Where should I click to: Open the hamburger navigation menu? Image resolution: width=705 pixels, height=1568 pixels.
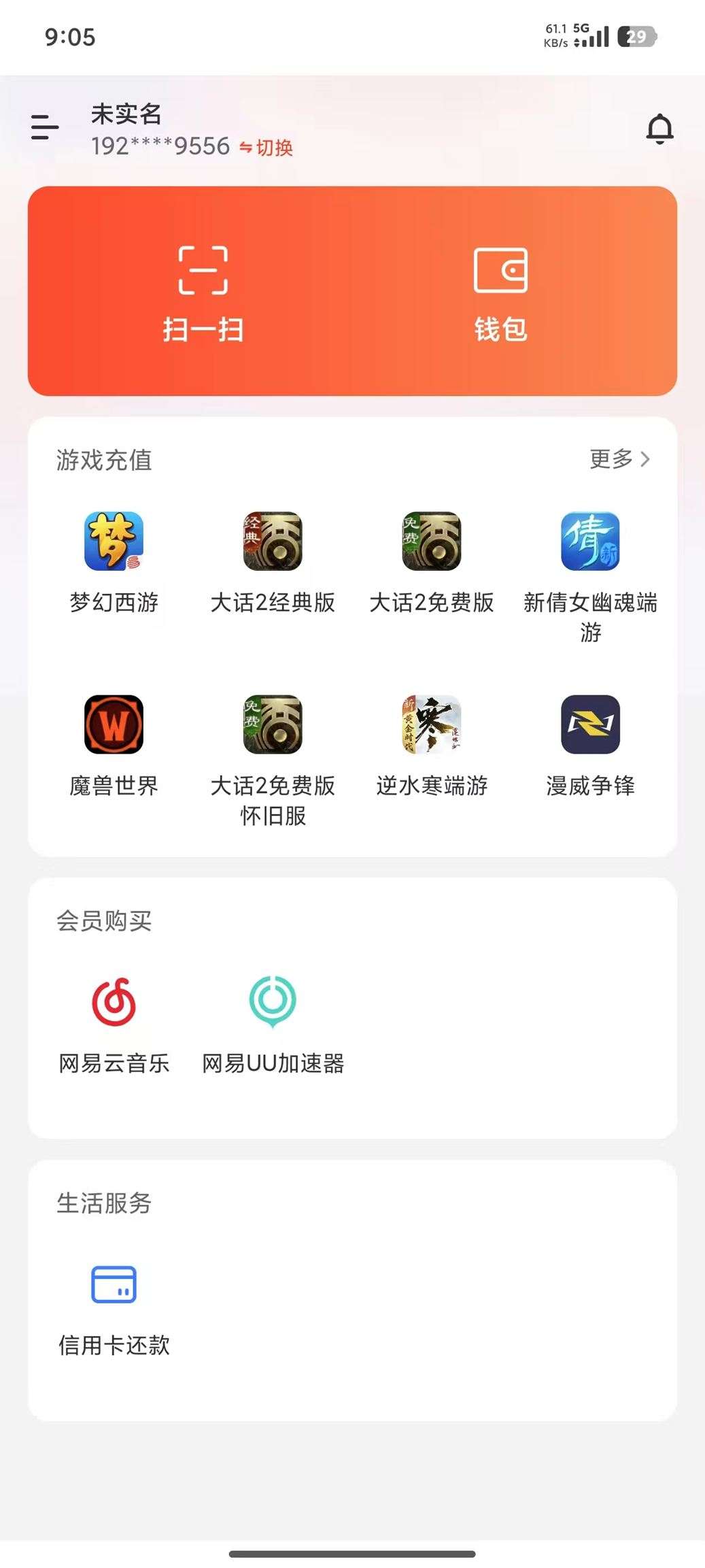pyautogui.click(x=44, y=128)
